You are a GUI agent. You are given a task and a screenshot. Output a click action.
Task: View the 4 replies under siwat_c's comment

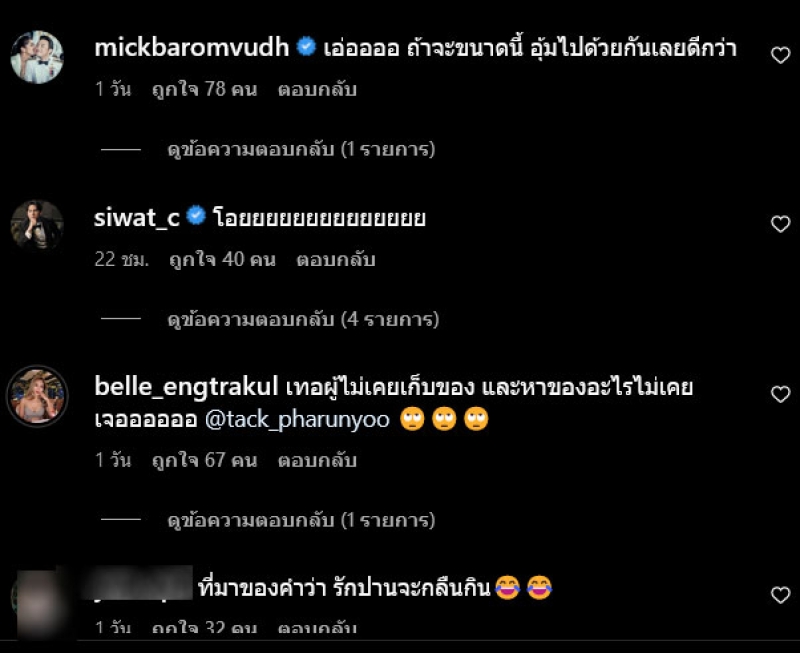(302, 320)
